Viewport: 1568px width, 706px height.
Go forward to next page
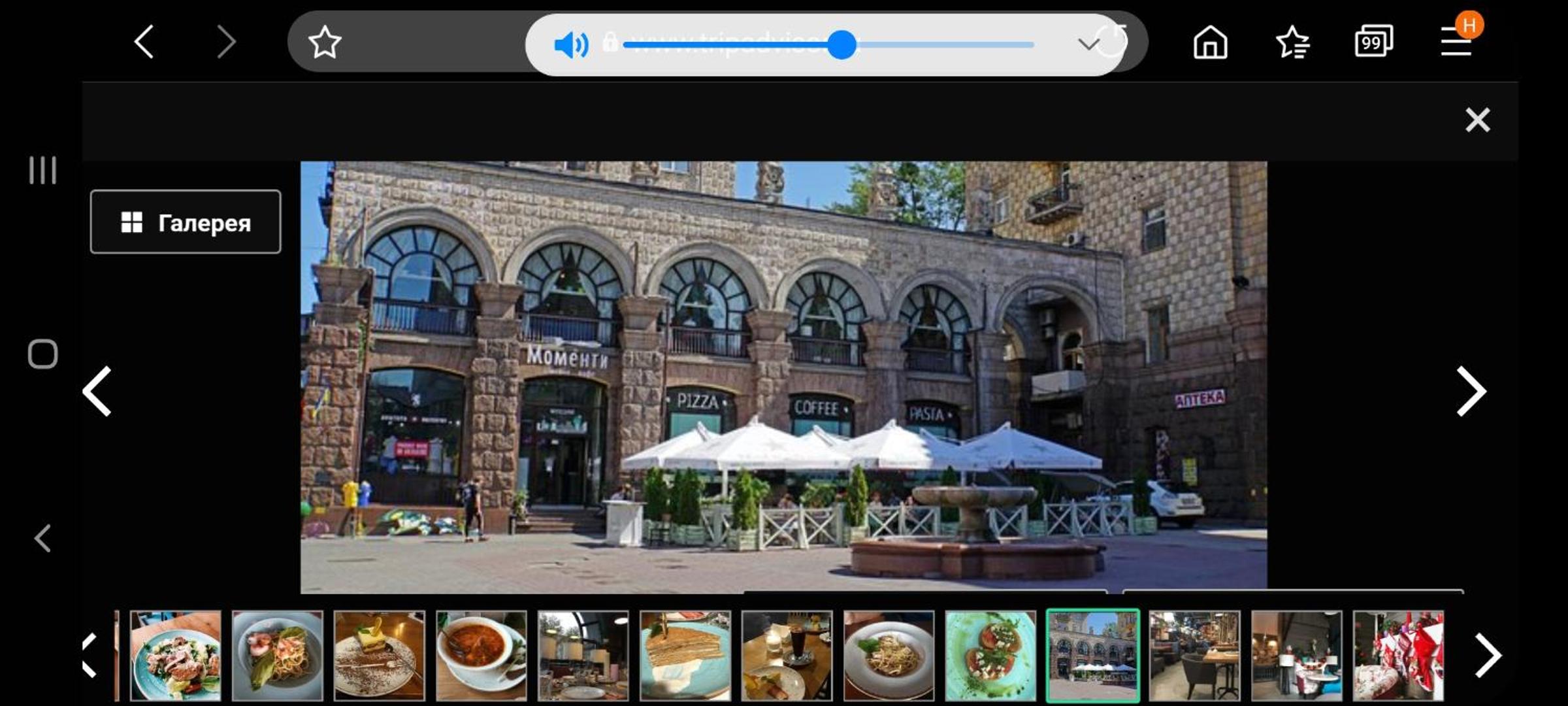(x=226, y=42)
